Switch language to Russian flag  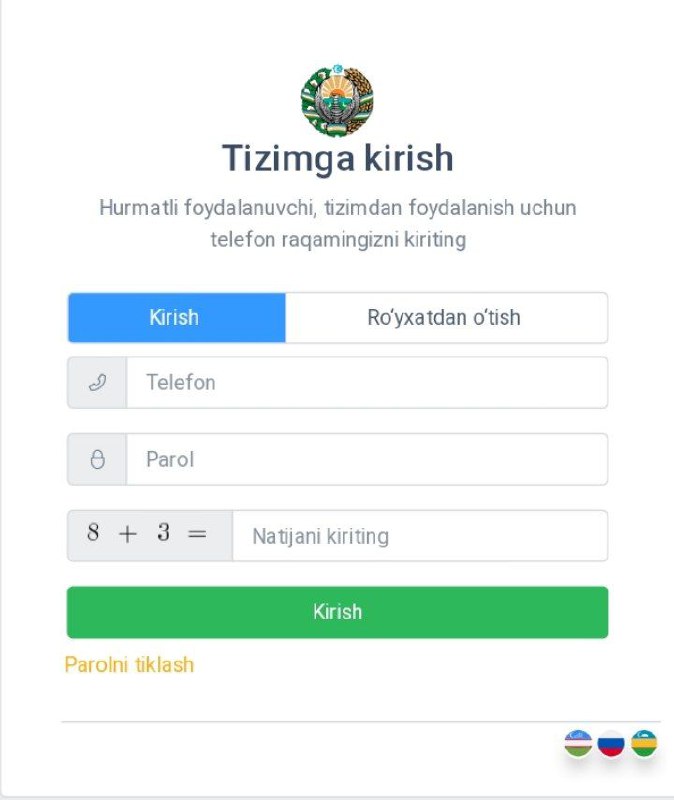(611, 744)
